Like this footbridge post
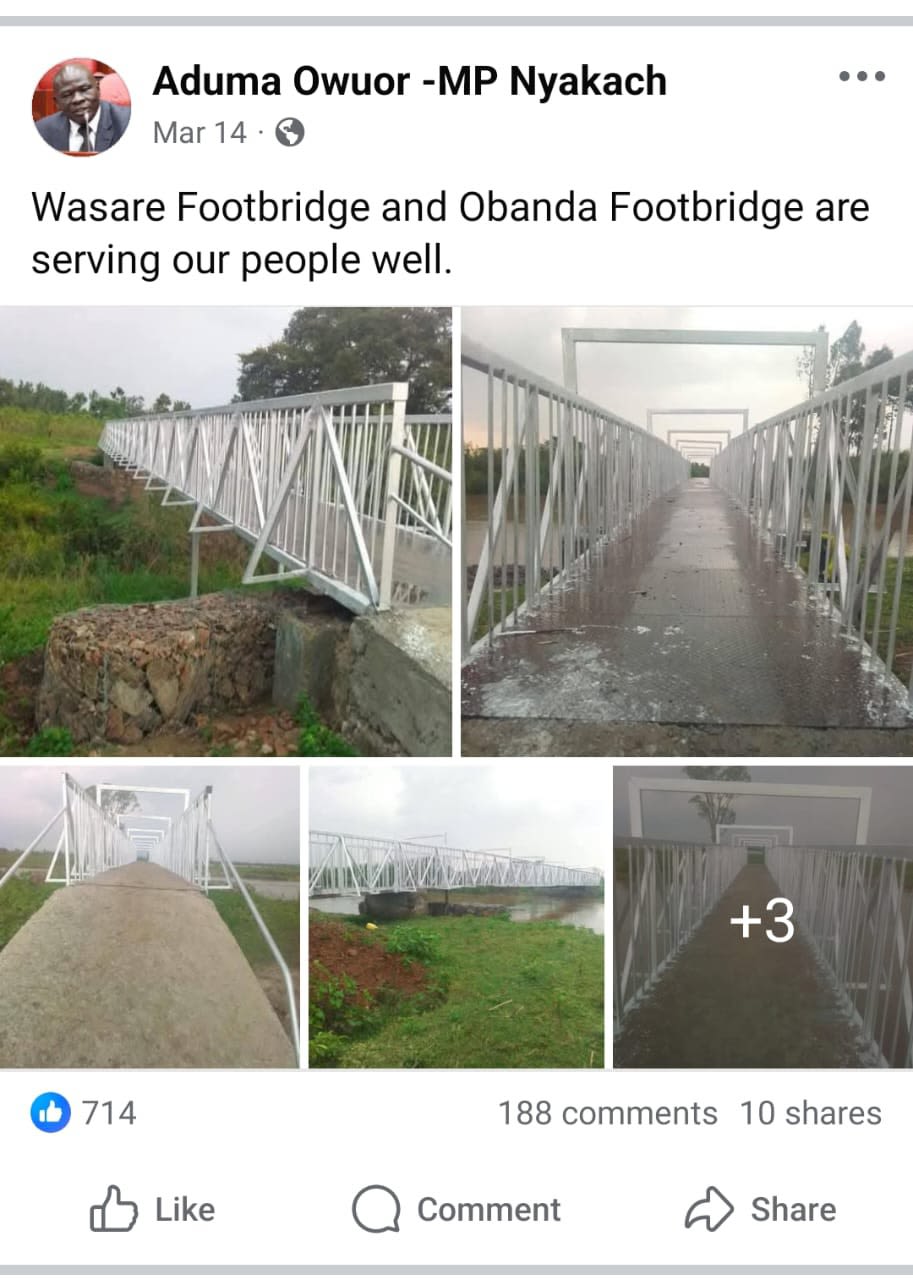 pyautogui.click(x=152, y=1210)
